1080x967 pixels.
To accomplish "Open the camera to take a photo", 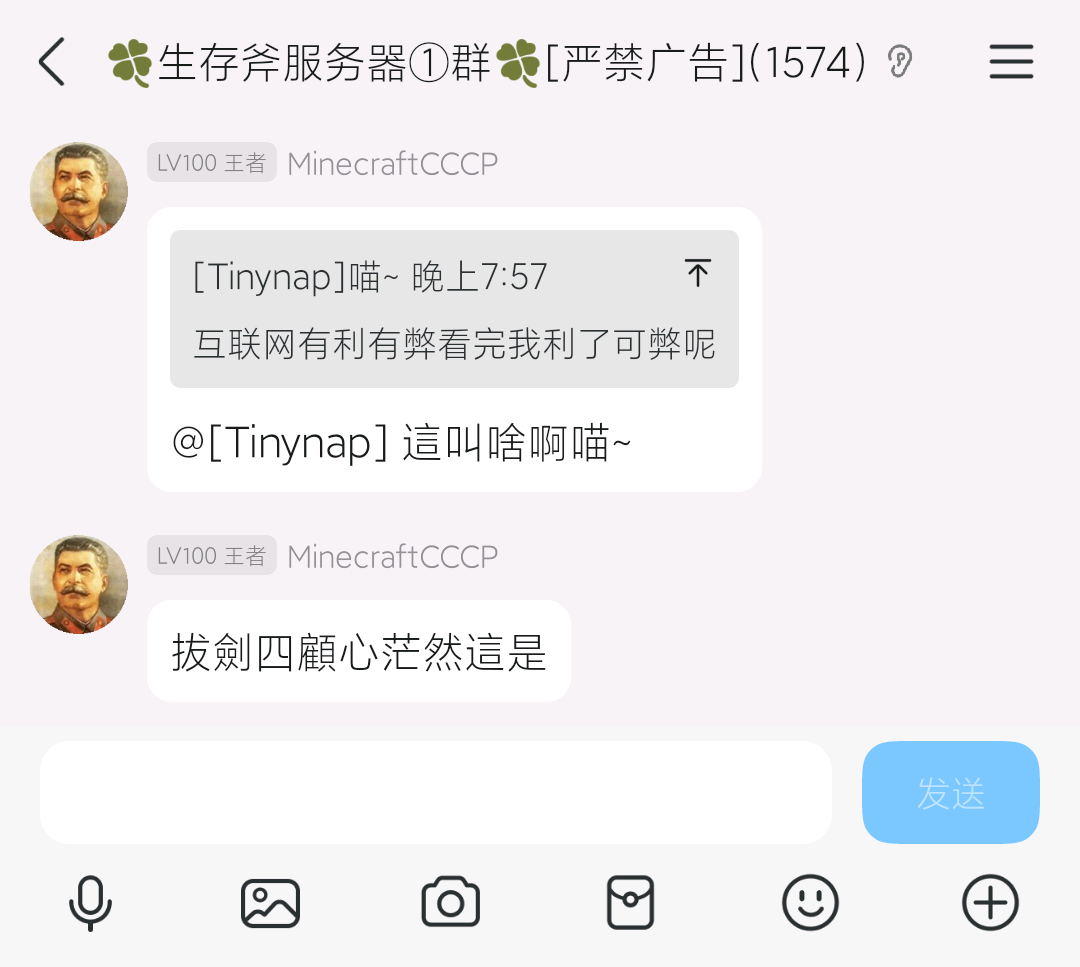I will (450, 903).
